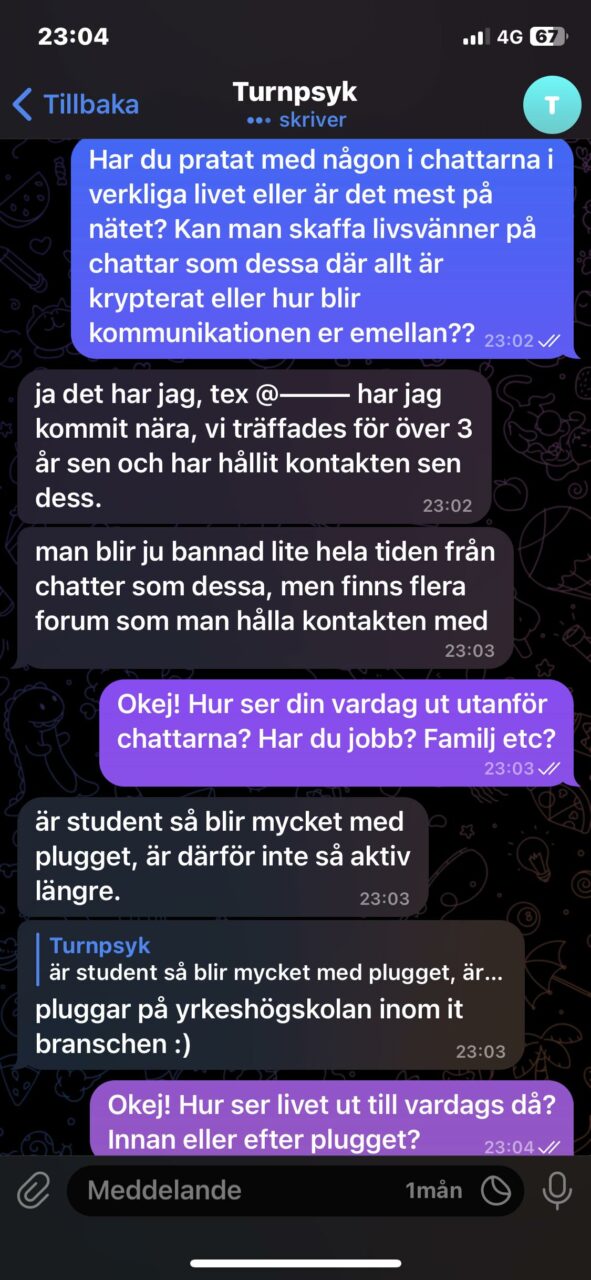This screenshot has height=1280, width=591.
Task: Open chat info from the Turnpsyk title
Action: [x=295, y=93]
